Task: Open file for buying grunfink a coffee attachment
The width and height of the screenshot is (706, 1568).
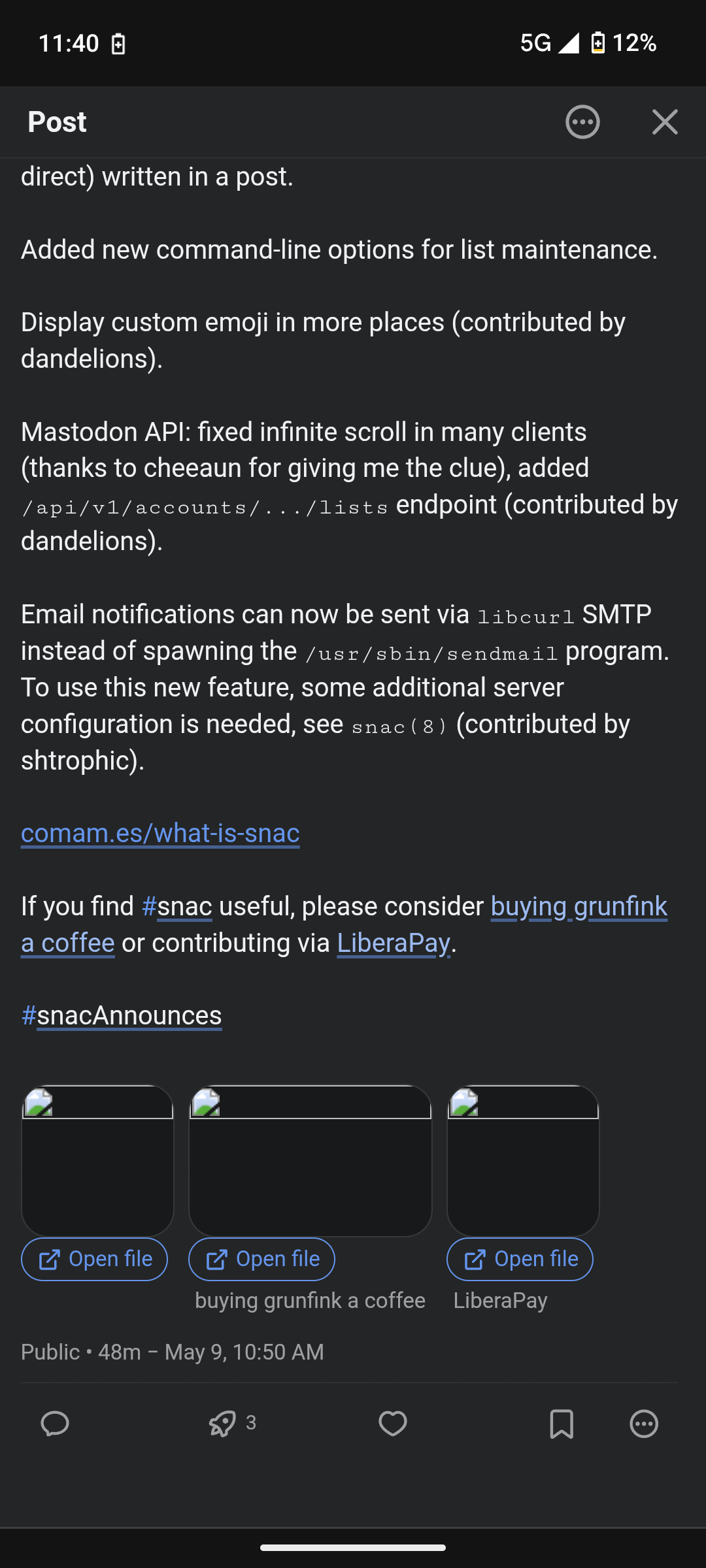Action: coord(261,1259)
